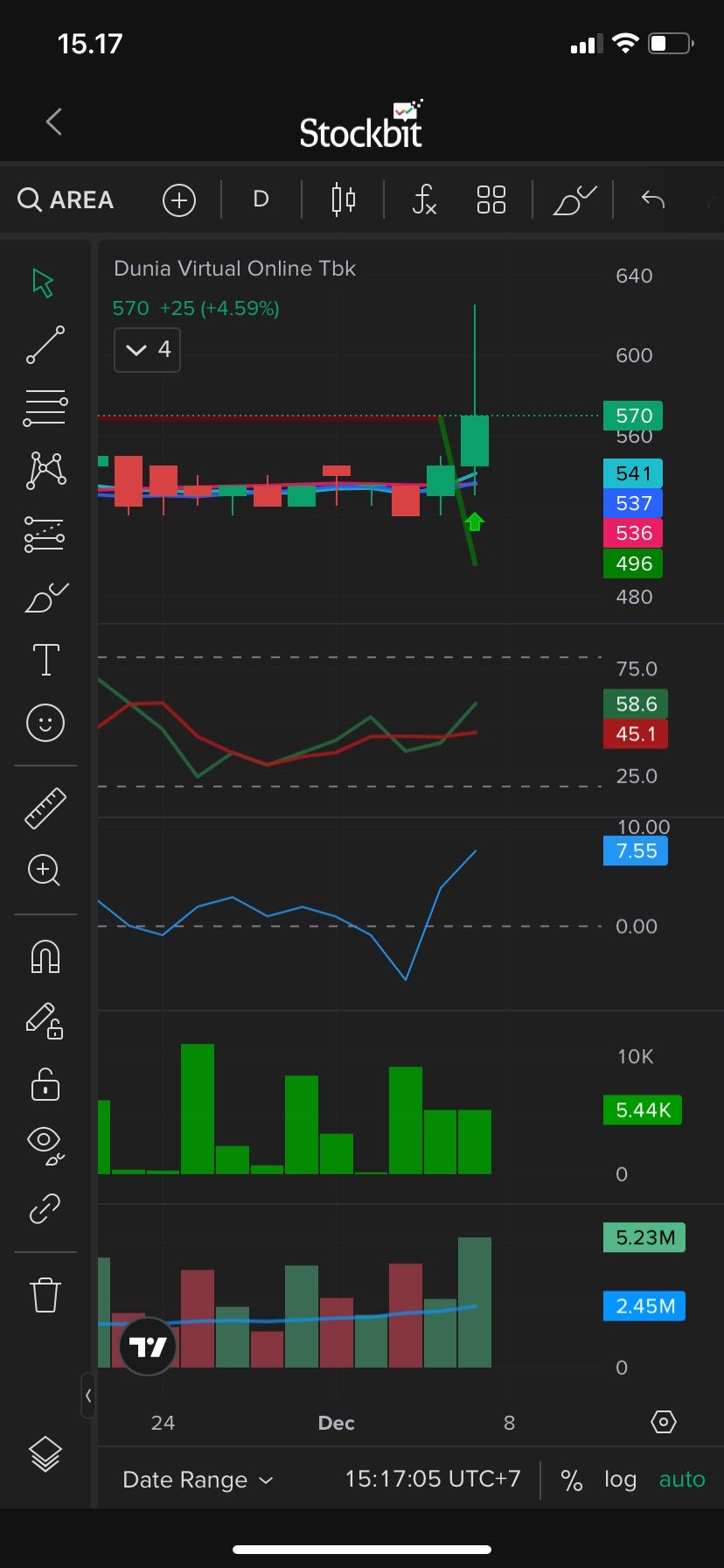The image size is (724, 1568).
Task: Delete drawings with the trash icon
Action: click(45, 1295)
